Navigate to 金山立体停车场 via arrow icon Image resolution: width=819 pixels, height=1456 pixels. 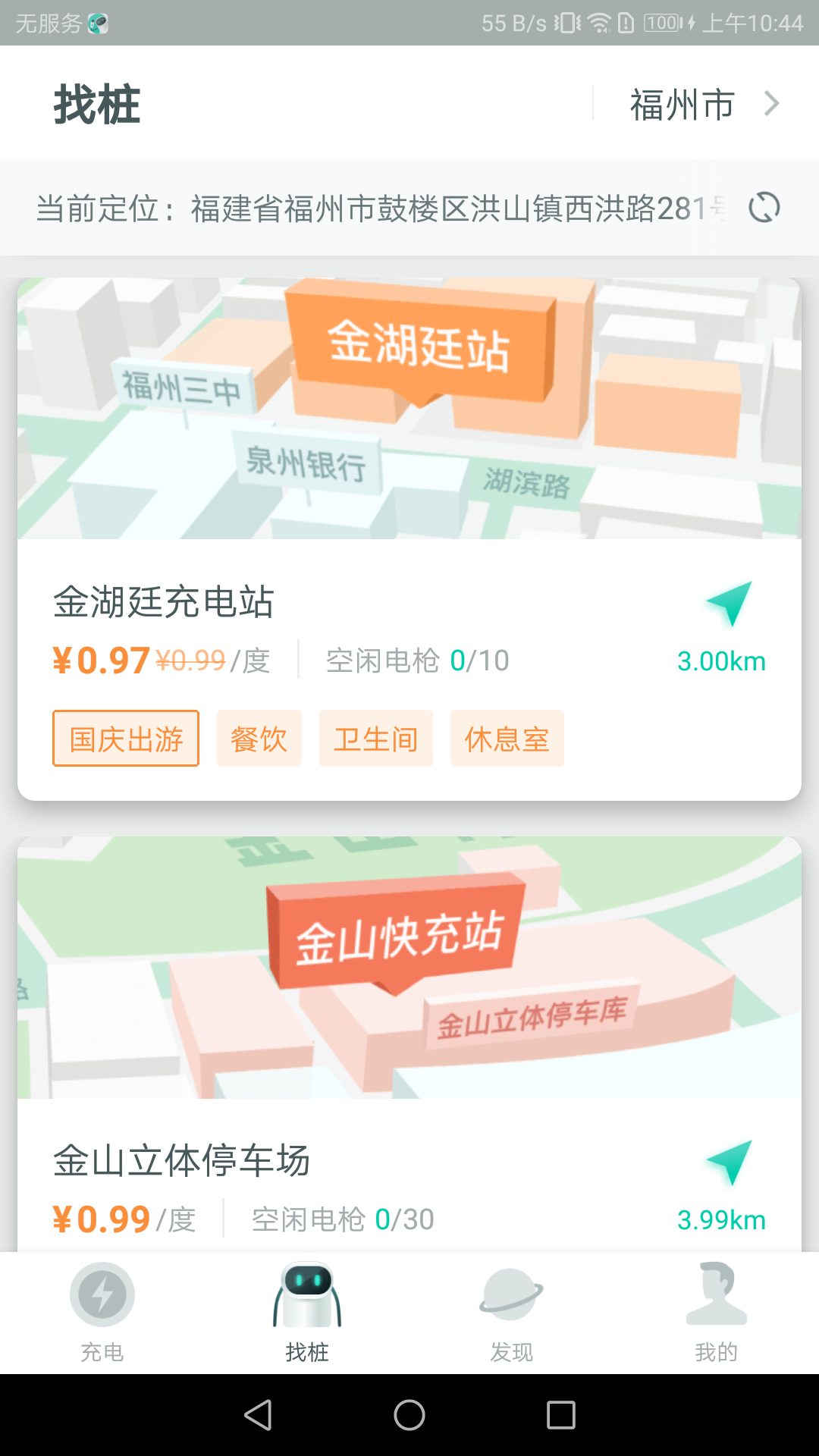pyautogui.click(x=730, y=1163)
